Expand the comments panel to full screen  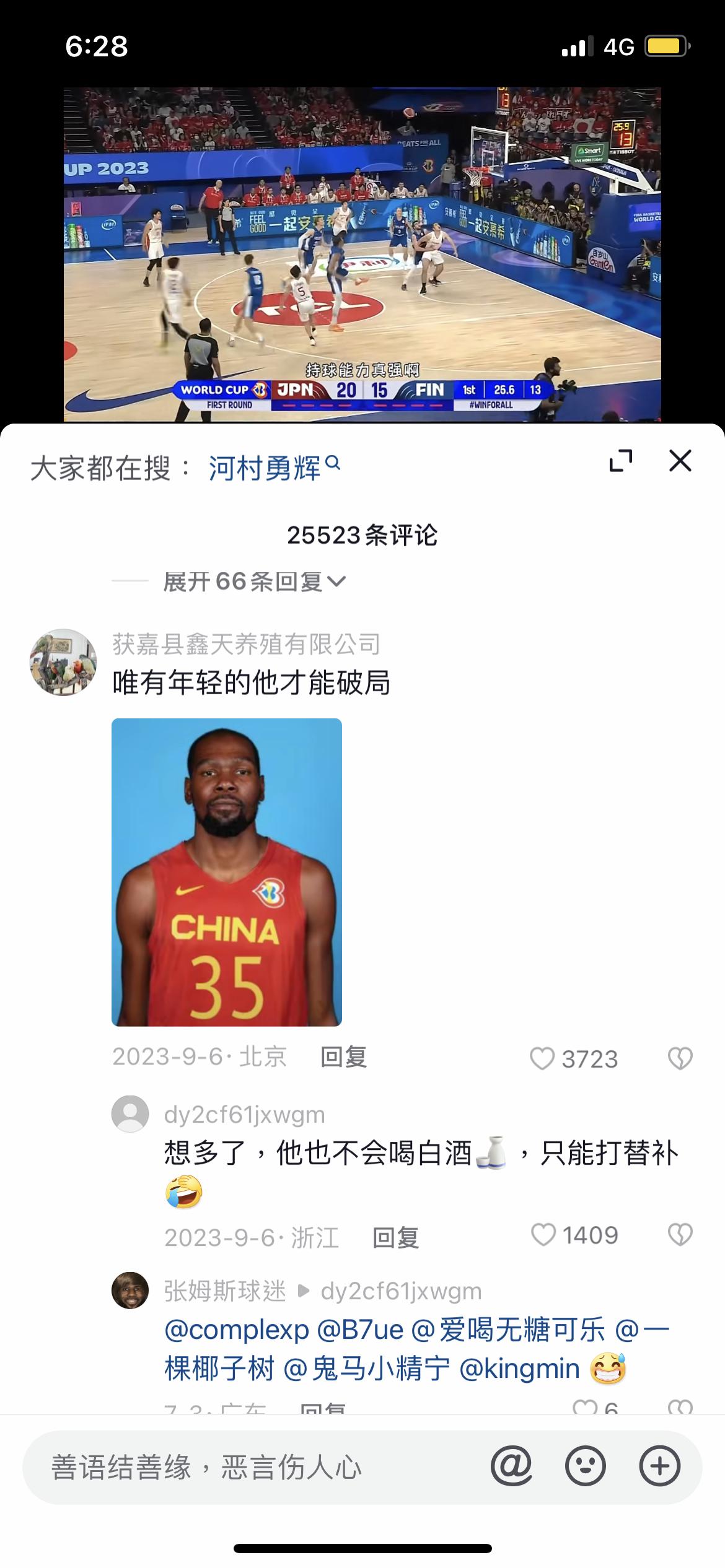[621, 461]
